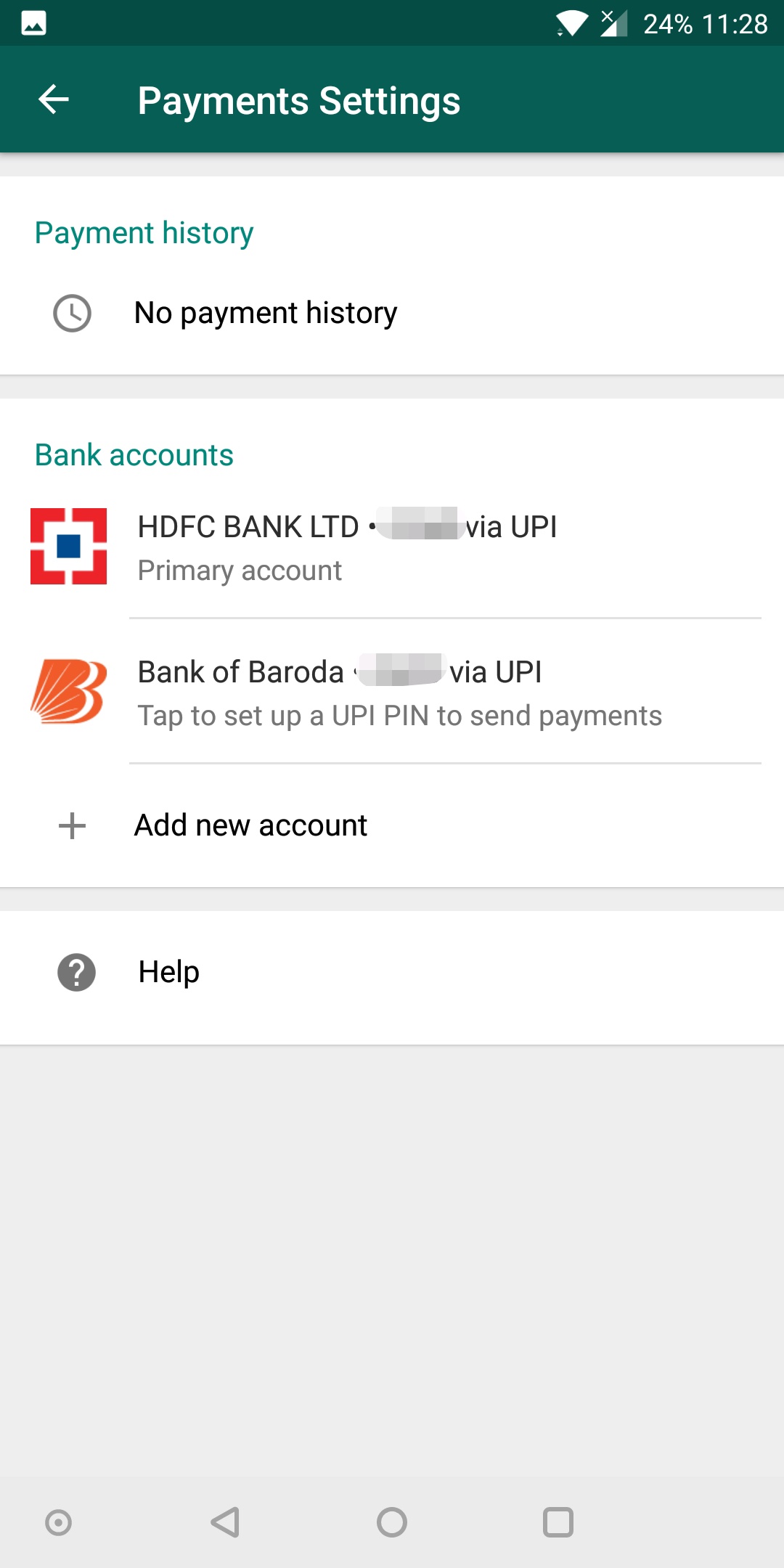Open recent apps with the square button

558,1522
